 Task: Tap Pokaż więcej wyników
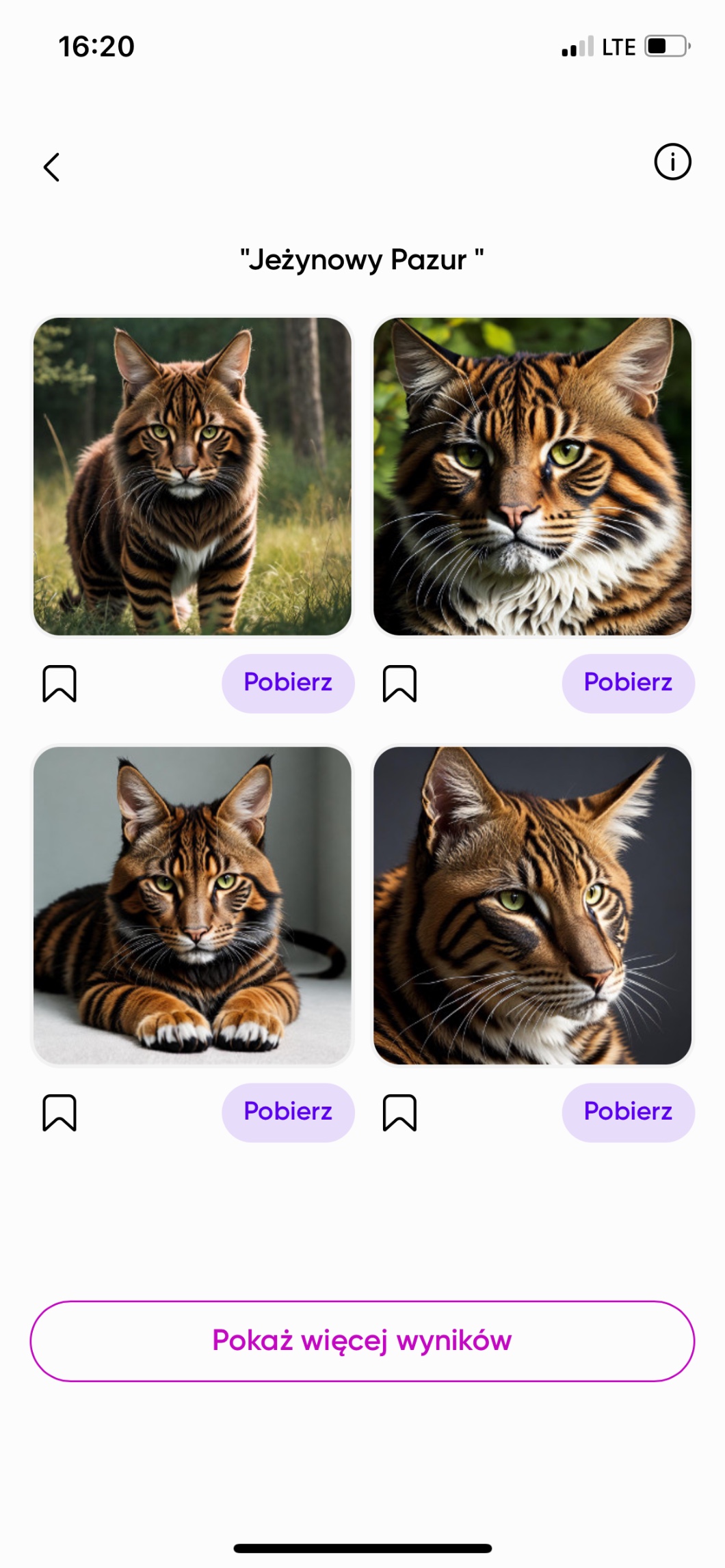[x=362, y=1341]
